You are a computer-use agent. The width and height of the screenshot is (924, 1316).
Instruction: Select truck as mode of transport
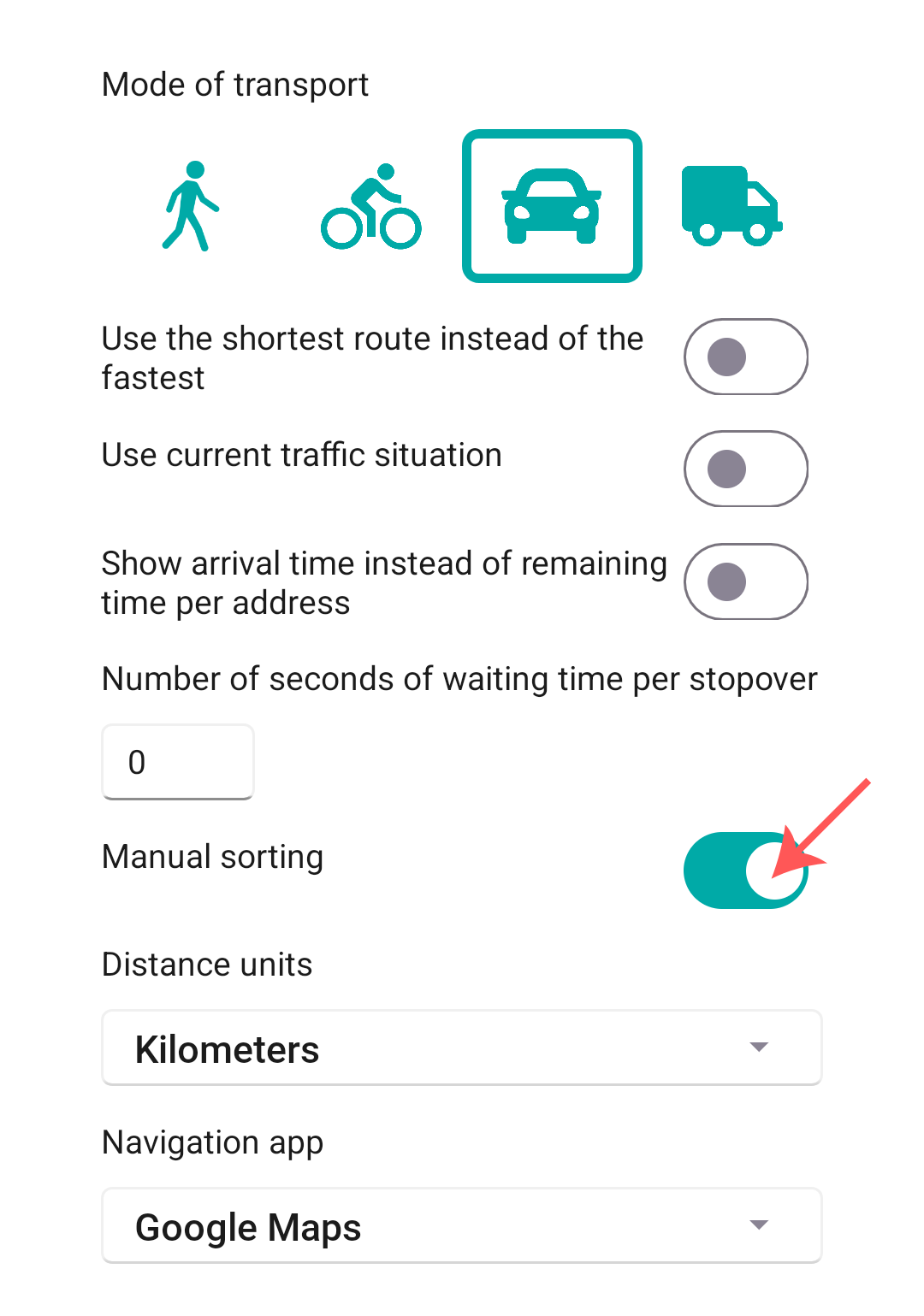(x=731, y=206)
